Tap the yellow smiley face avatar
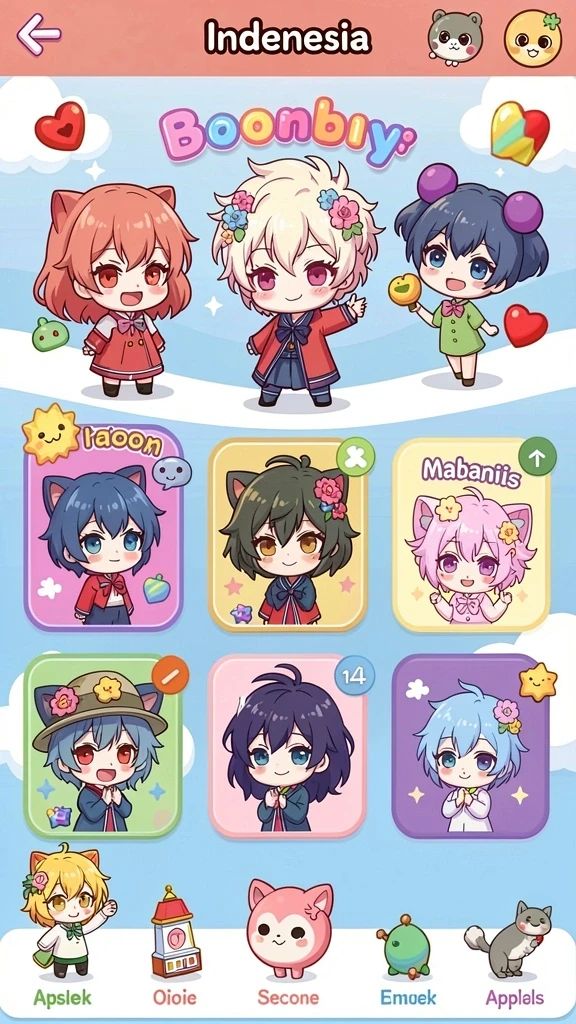The image size is (576, 1024). [532, 37]
